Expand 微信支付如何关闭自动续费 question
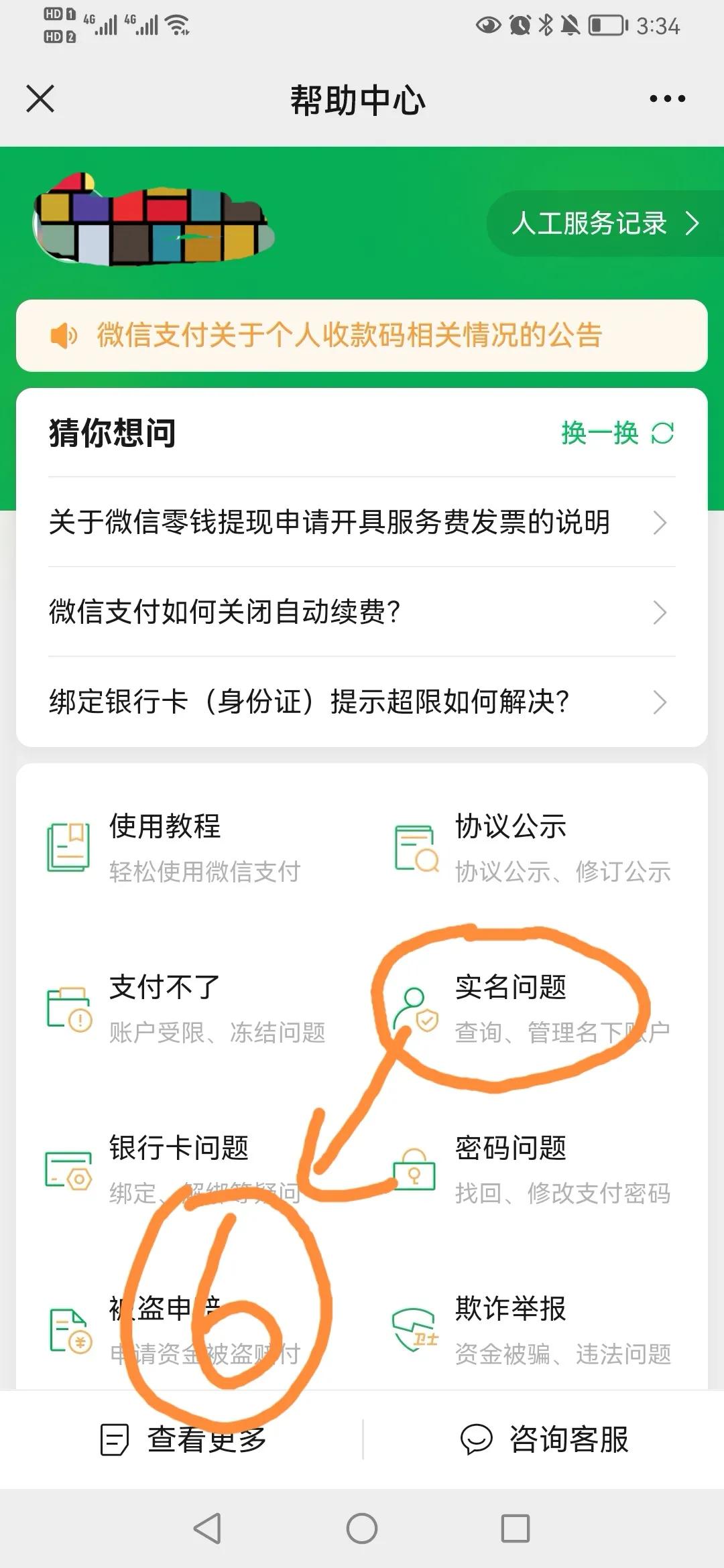This screenshot has width=724, height=1568. (660, 613)
